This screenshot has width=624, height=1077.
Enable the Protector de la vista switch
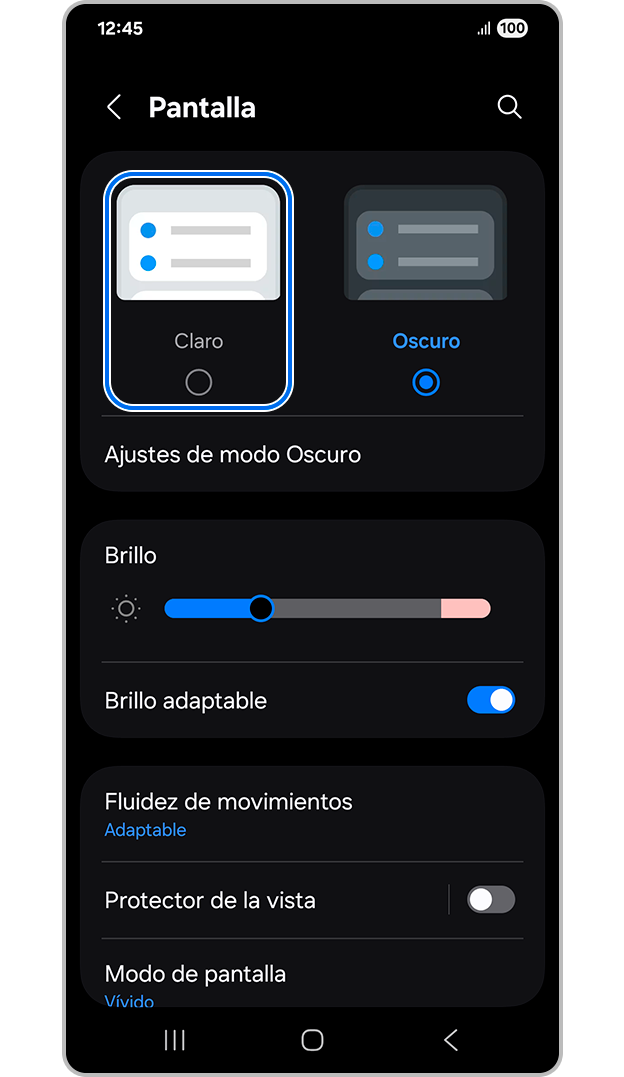click(x=490, y=900)
